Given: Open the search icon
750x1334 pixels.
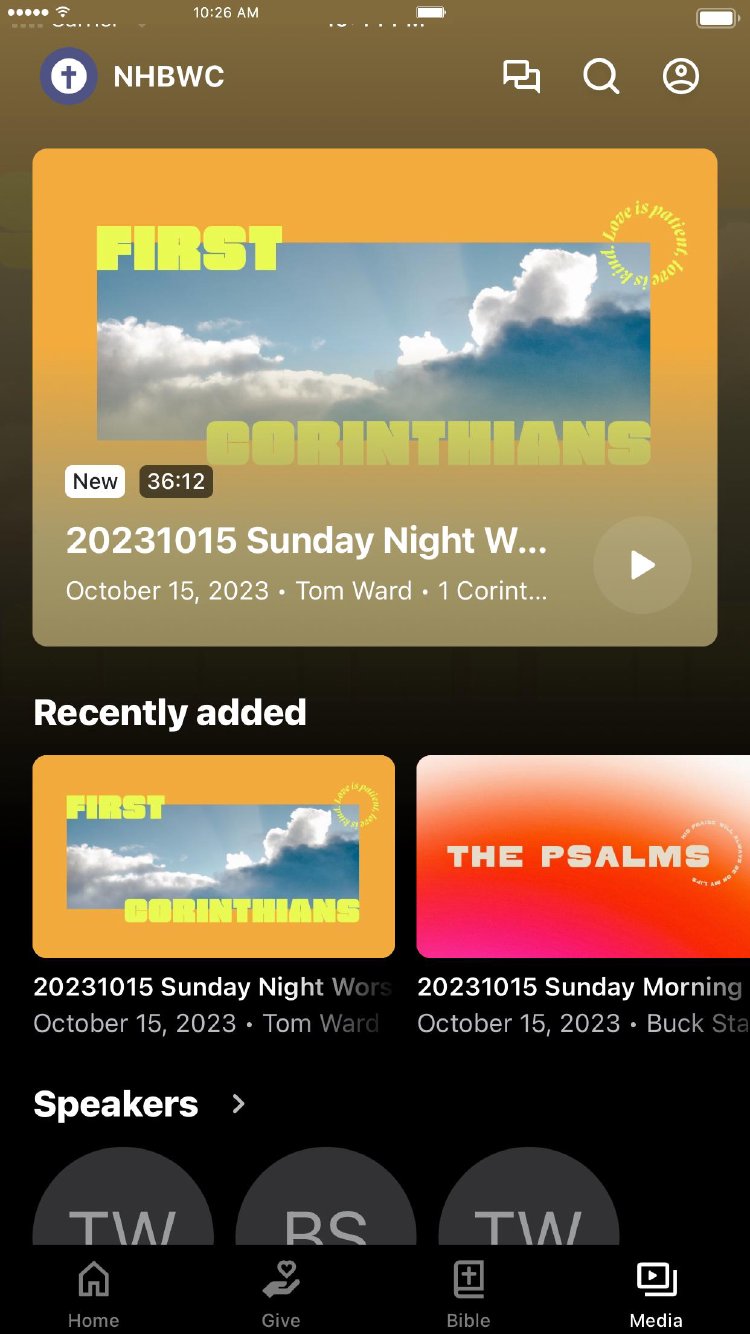Looking at the screenshot, I should pyautogui.click(x=601, y=77).
